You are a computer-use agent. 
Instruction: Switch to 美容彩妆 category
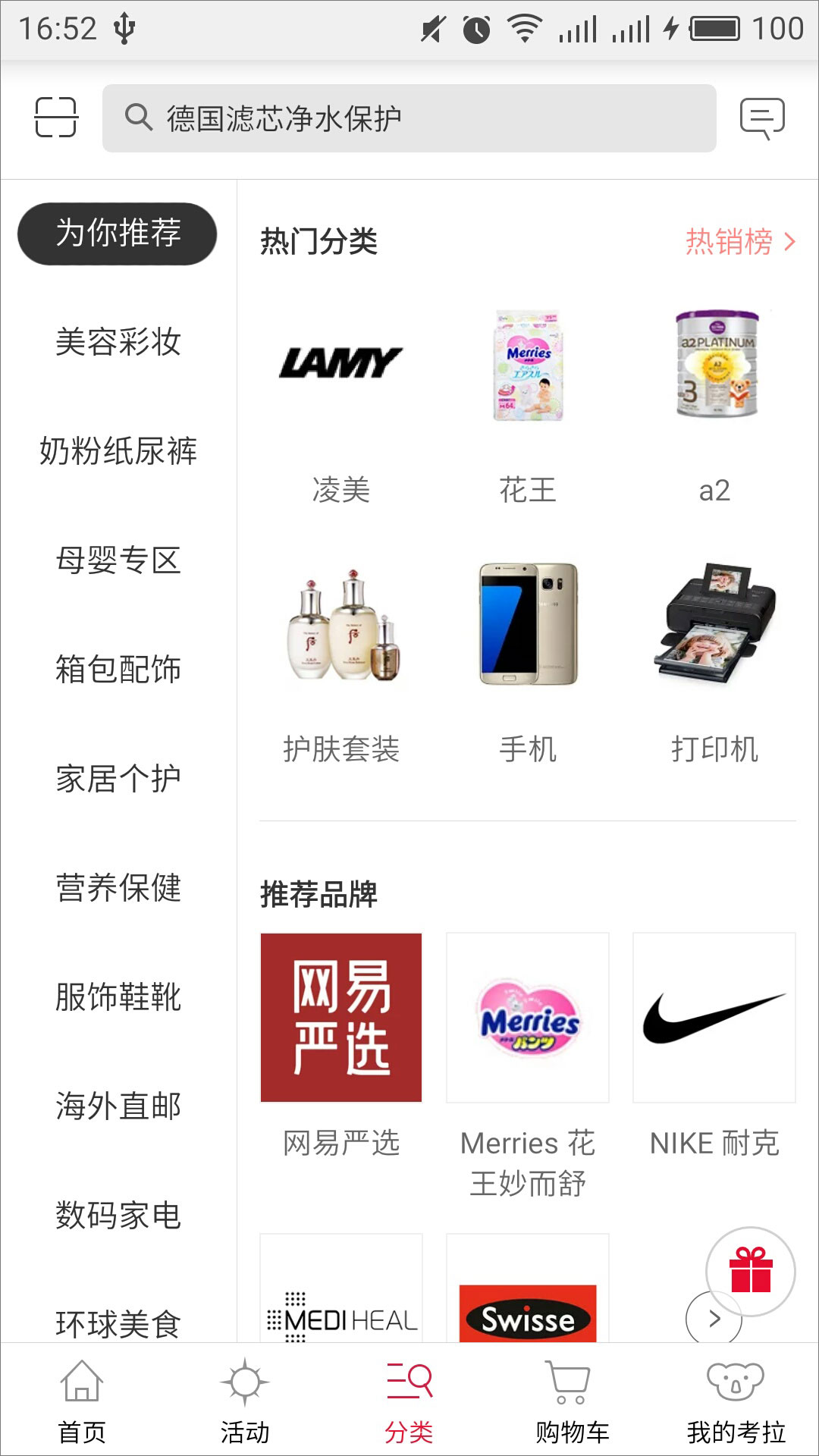point(118,343)
